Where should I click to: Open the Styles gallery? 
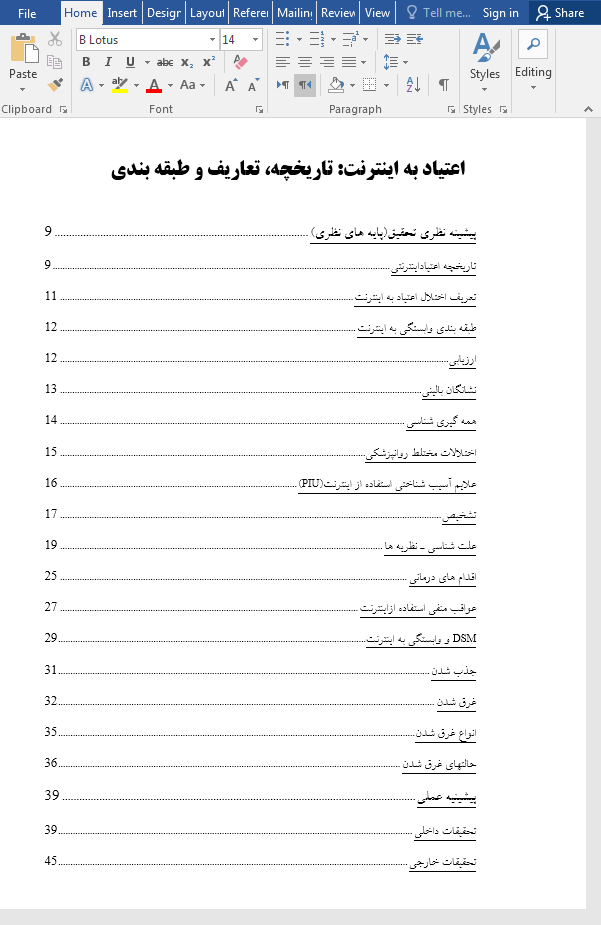[485, 58]
